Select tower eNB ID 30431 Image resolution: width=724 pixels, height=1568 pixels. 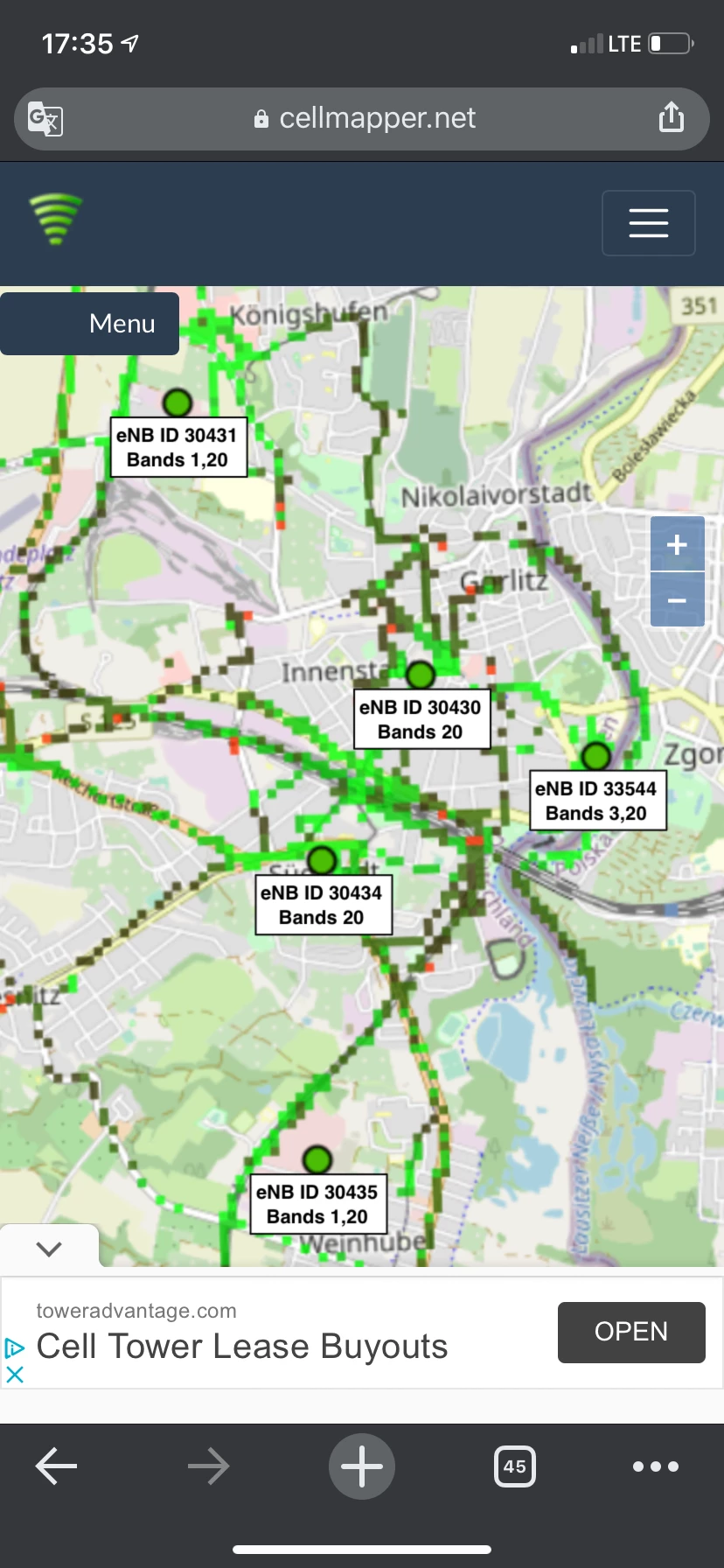click(178, 403)
